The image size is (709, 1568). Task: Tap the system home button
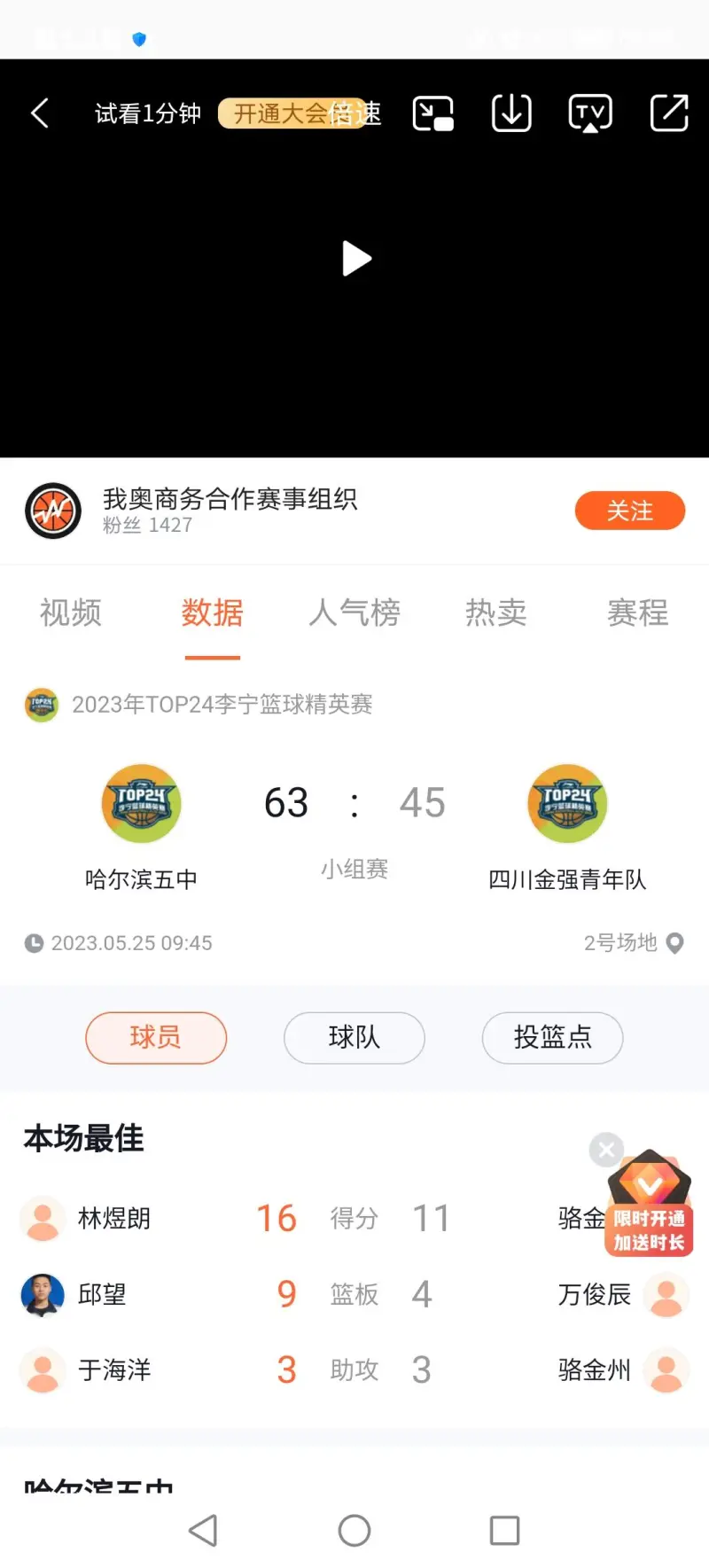point(354,1531)
